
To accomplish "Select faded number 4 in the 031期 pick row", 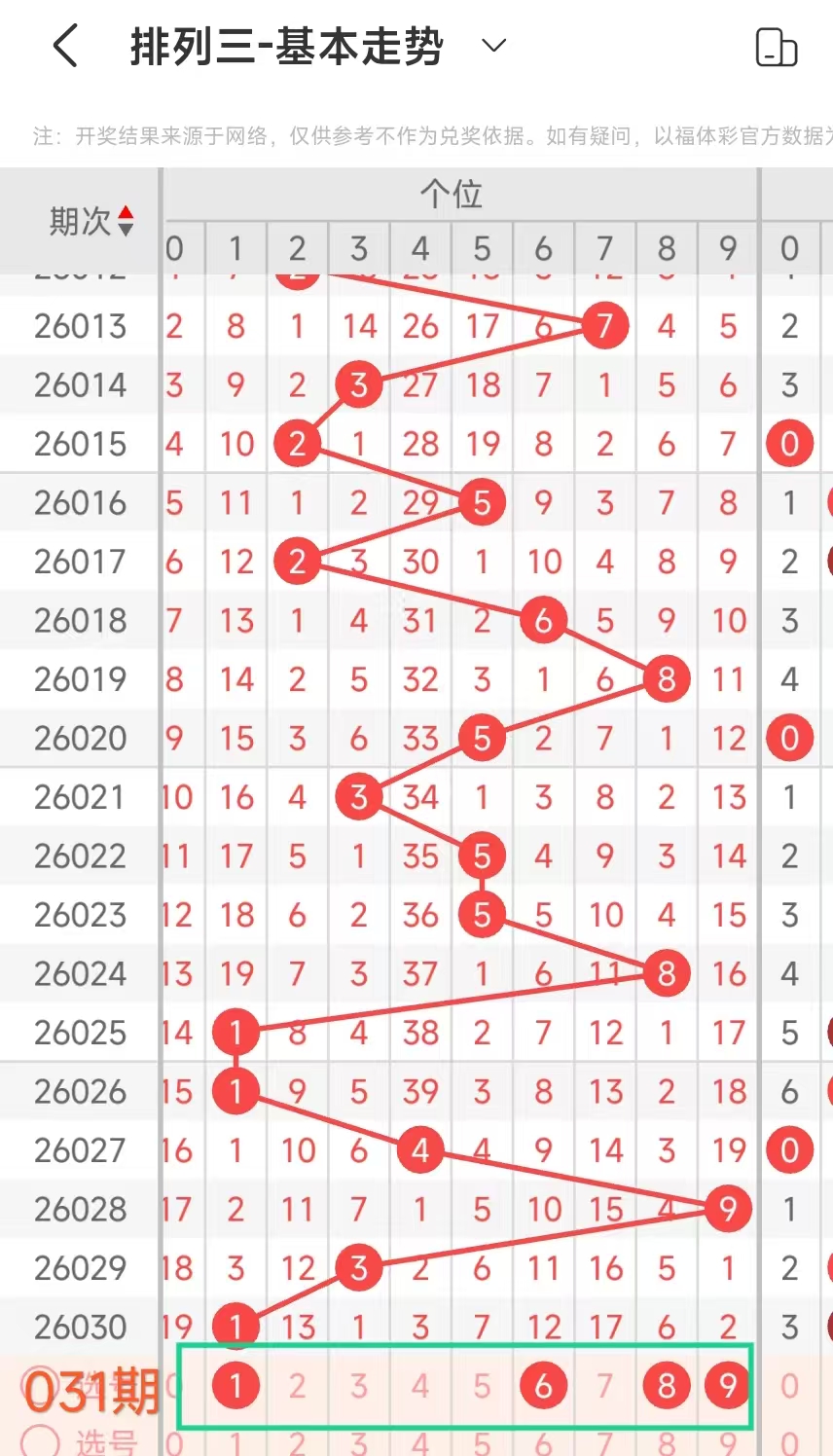I will (420, 1385).
